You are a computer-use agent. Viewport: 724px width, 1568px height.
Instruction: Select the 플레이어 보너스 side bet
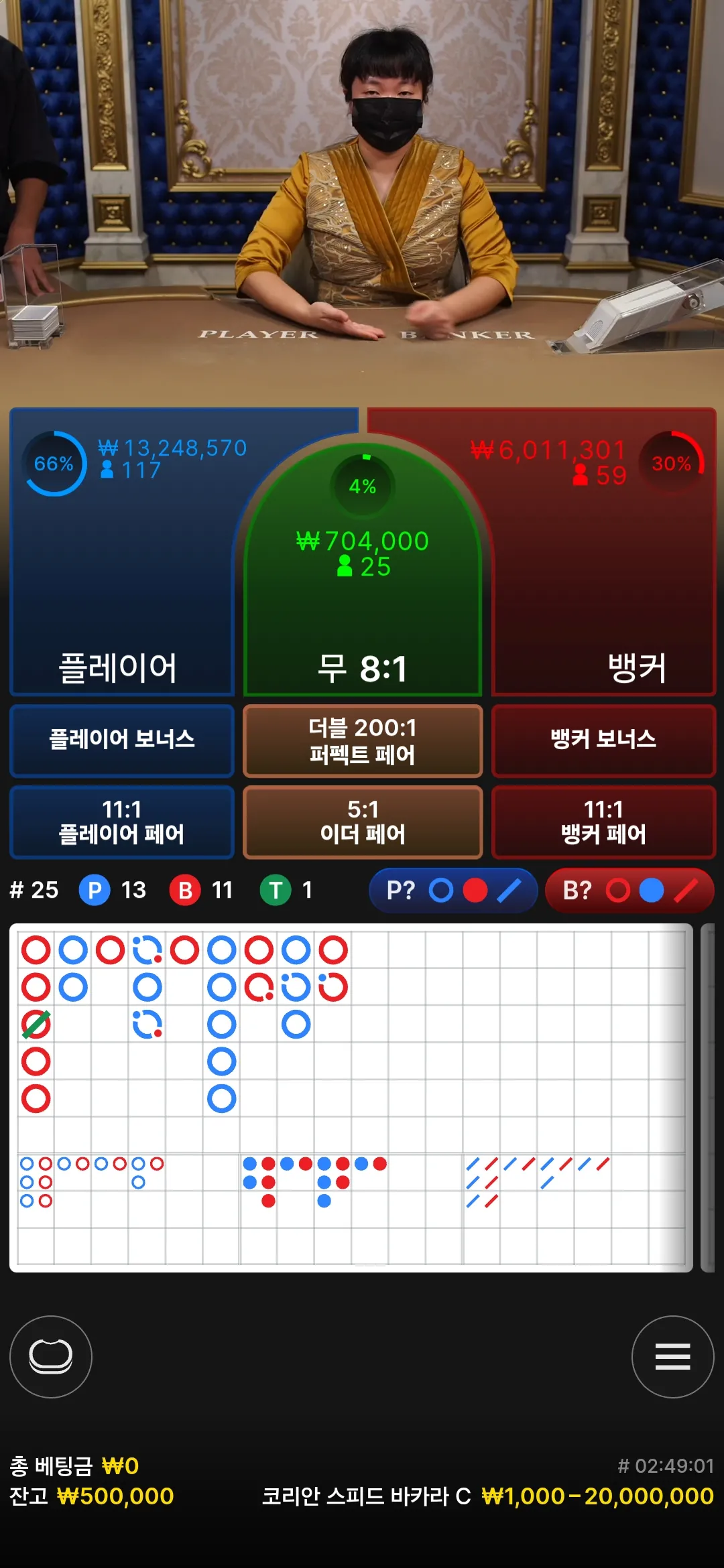122,740
